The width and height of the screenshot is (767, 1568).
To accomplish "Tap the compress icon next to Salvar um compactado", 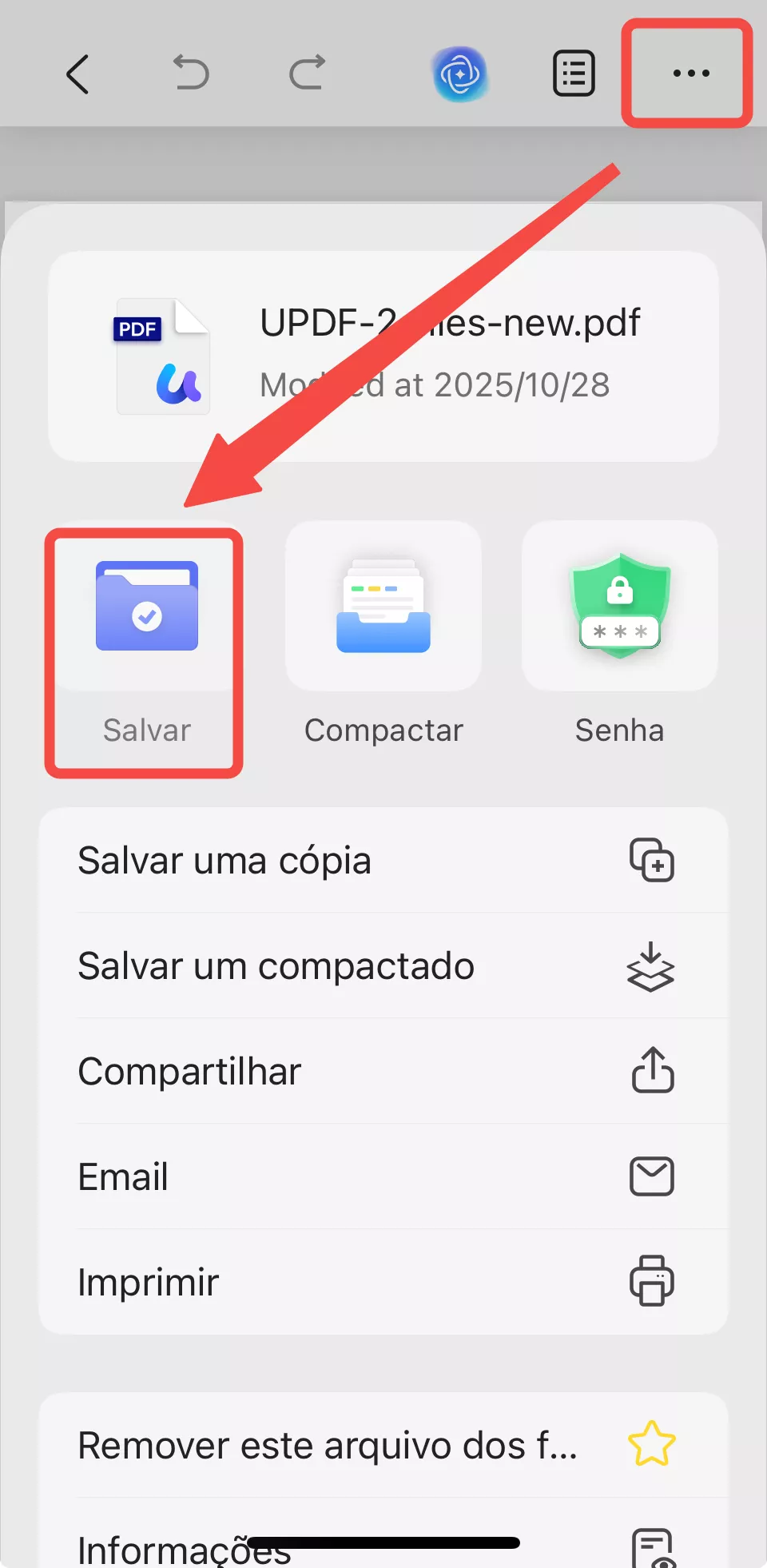I will (x=652, y=966).
